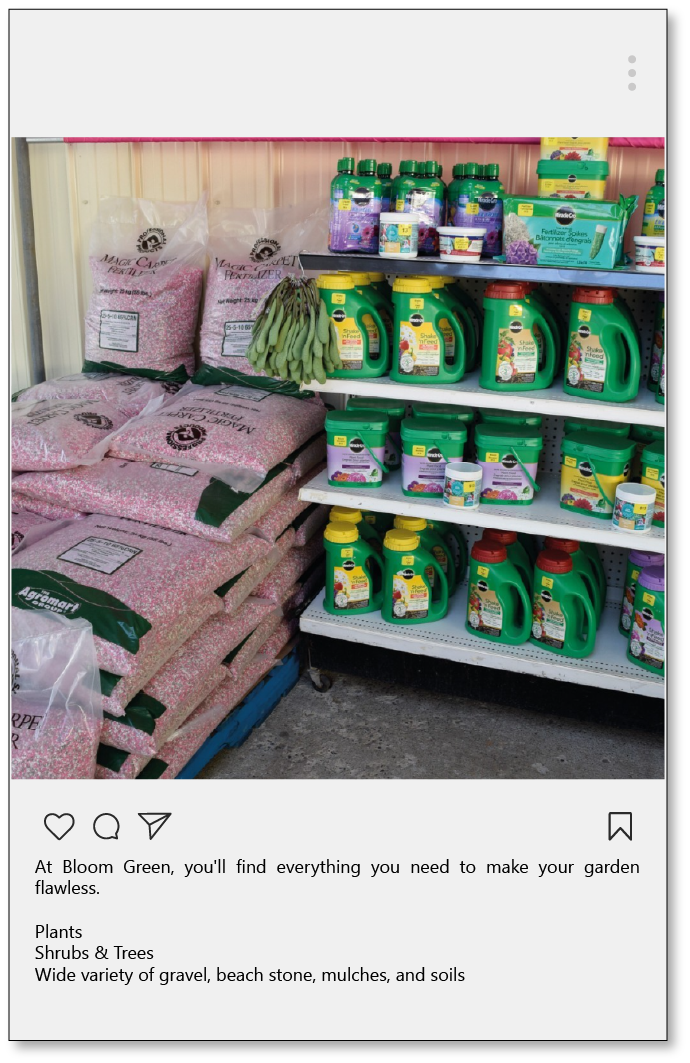Share the post via paper plane icon

(154, 825)
